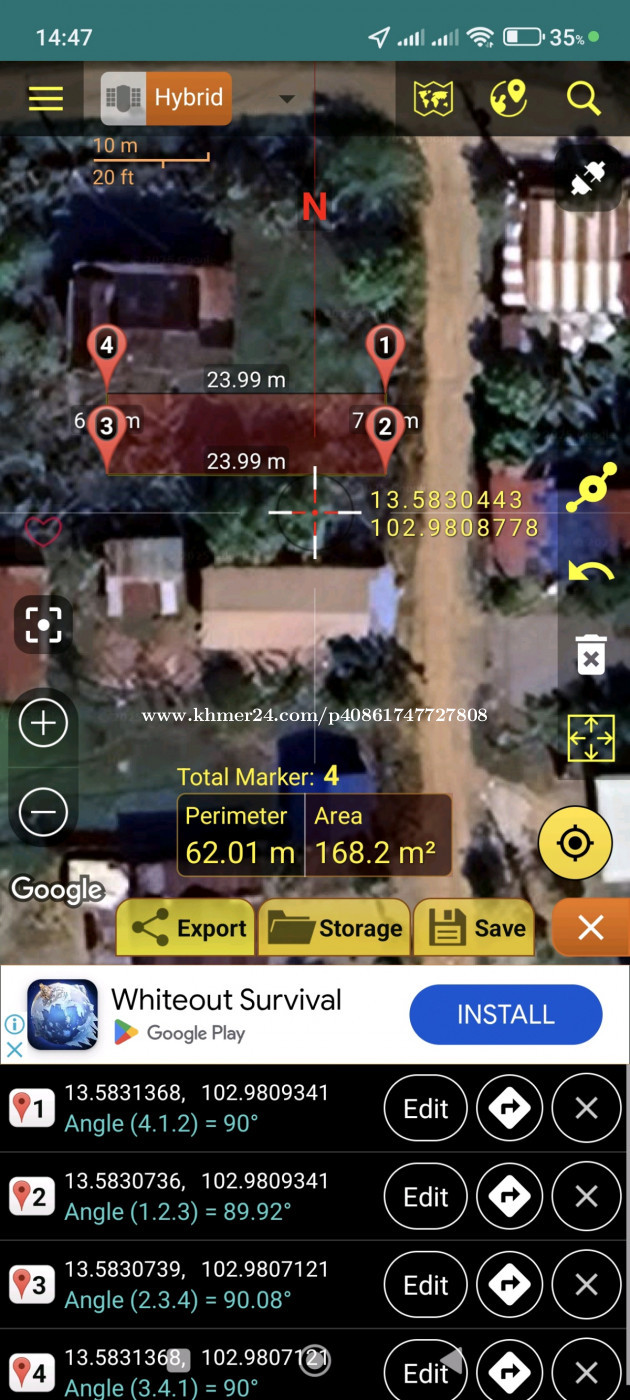Image resolution: width=630 pixels, height=1400 pixels.
Task: Fit the shape to screen
Action: pyautogui.click(x=591, y=738)
